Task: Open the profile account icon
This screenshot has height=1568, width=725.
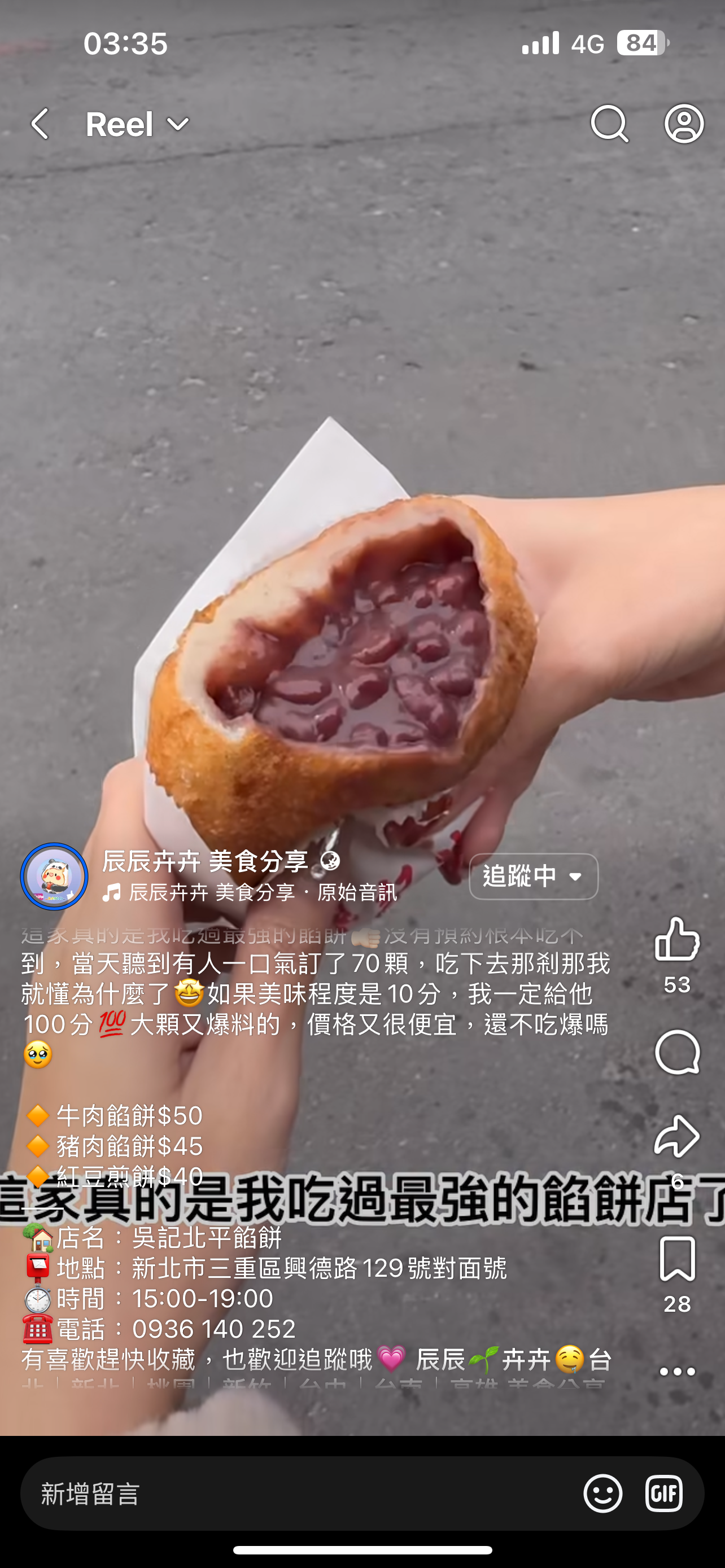Action: pyautogui.click(x=684, y=124)
